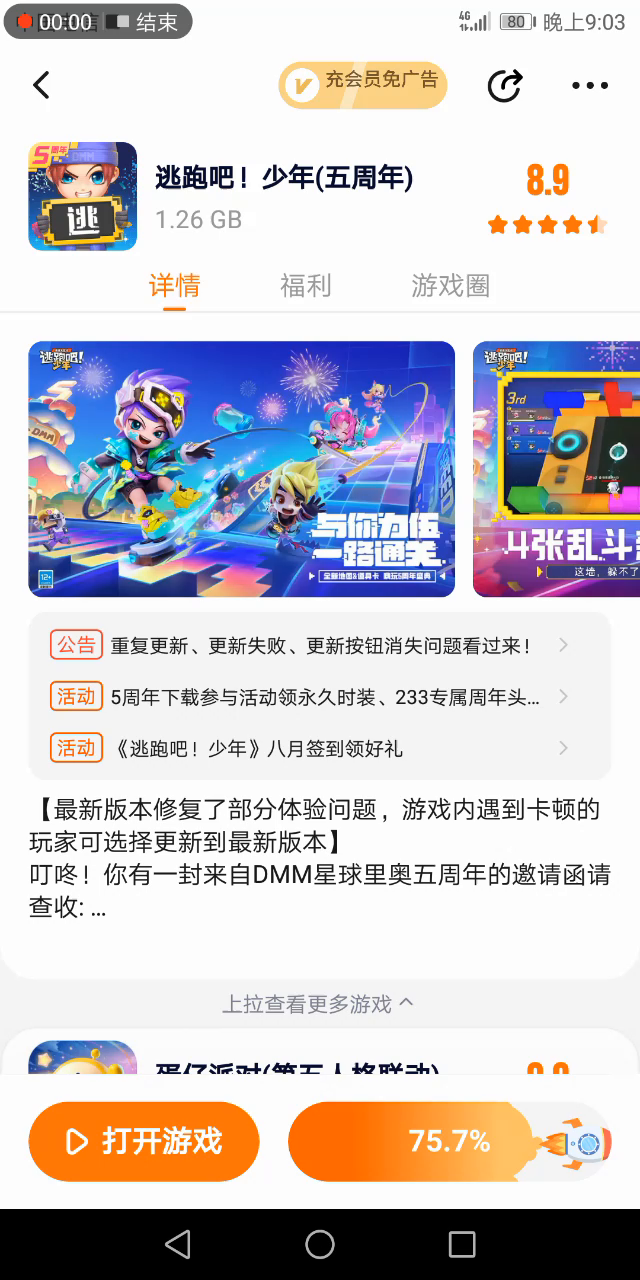Tap 打开游戏 to launch the game

(x=144, y=1141)
